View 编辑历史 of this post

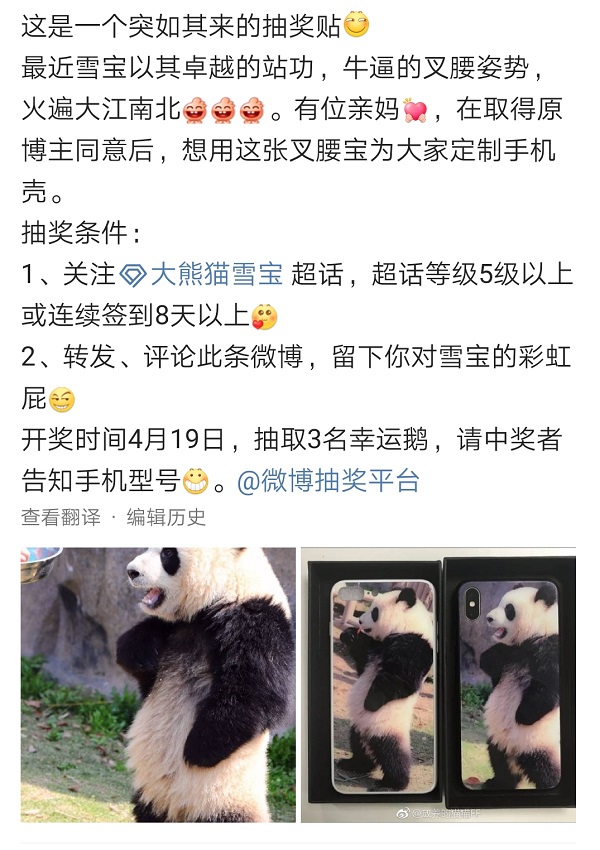click(x=165, y=517)
